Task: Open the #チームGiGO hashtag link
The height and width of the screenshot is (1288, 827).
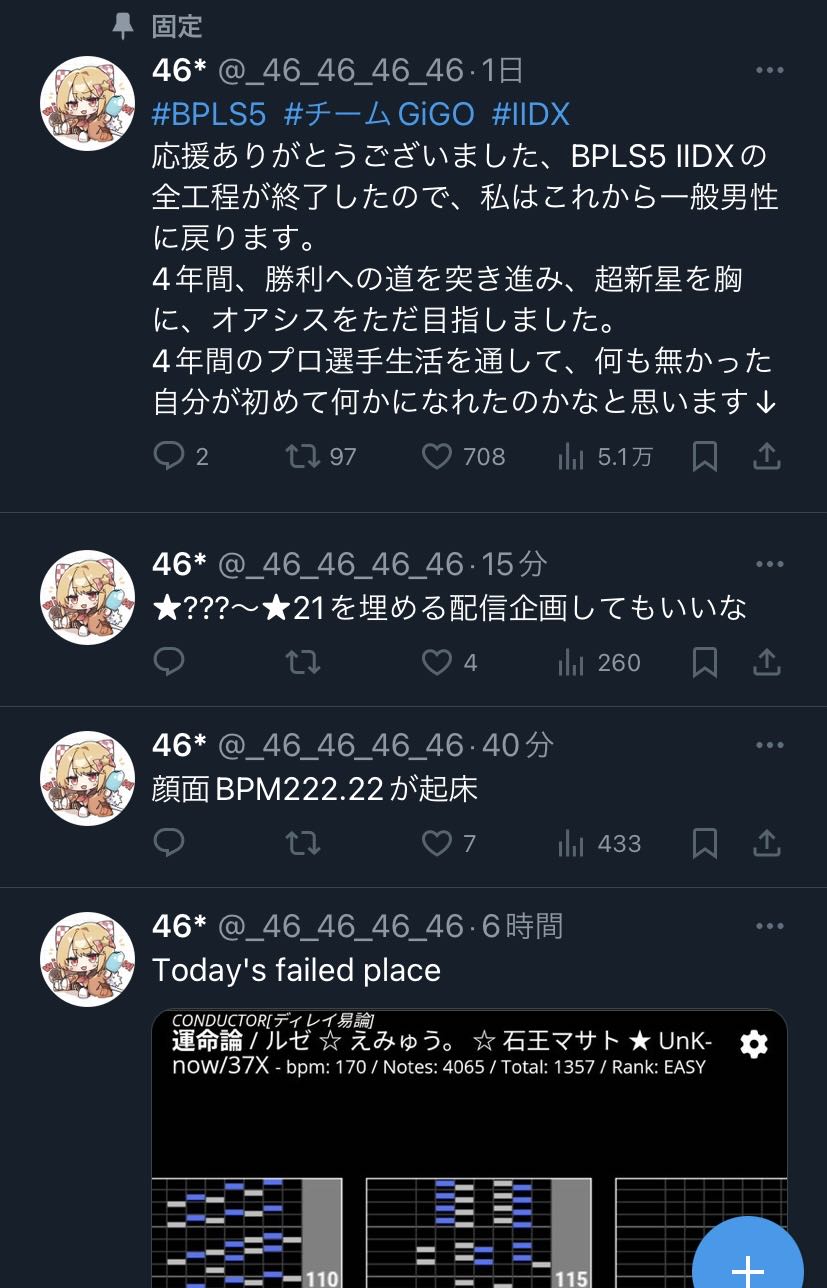Action: pyautogui.click(x=379, y=114)
